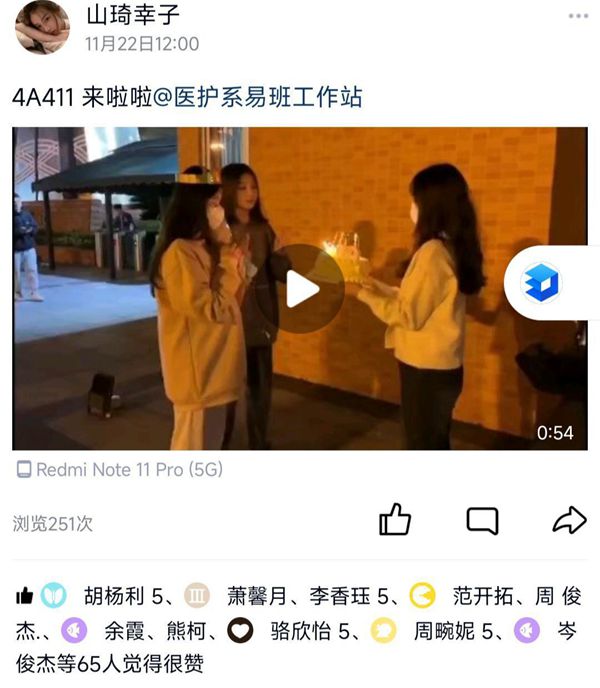
Task: Open the comment section
Action: [482, 520]
